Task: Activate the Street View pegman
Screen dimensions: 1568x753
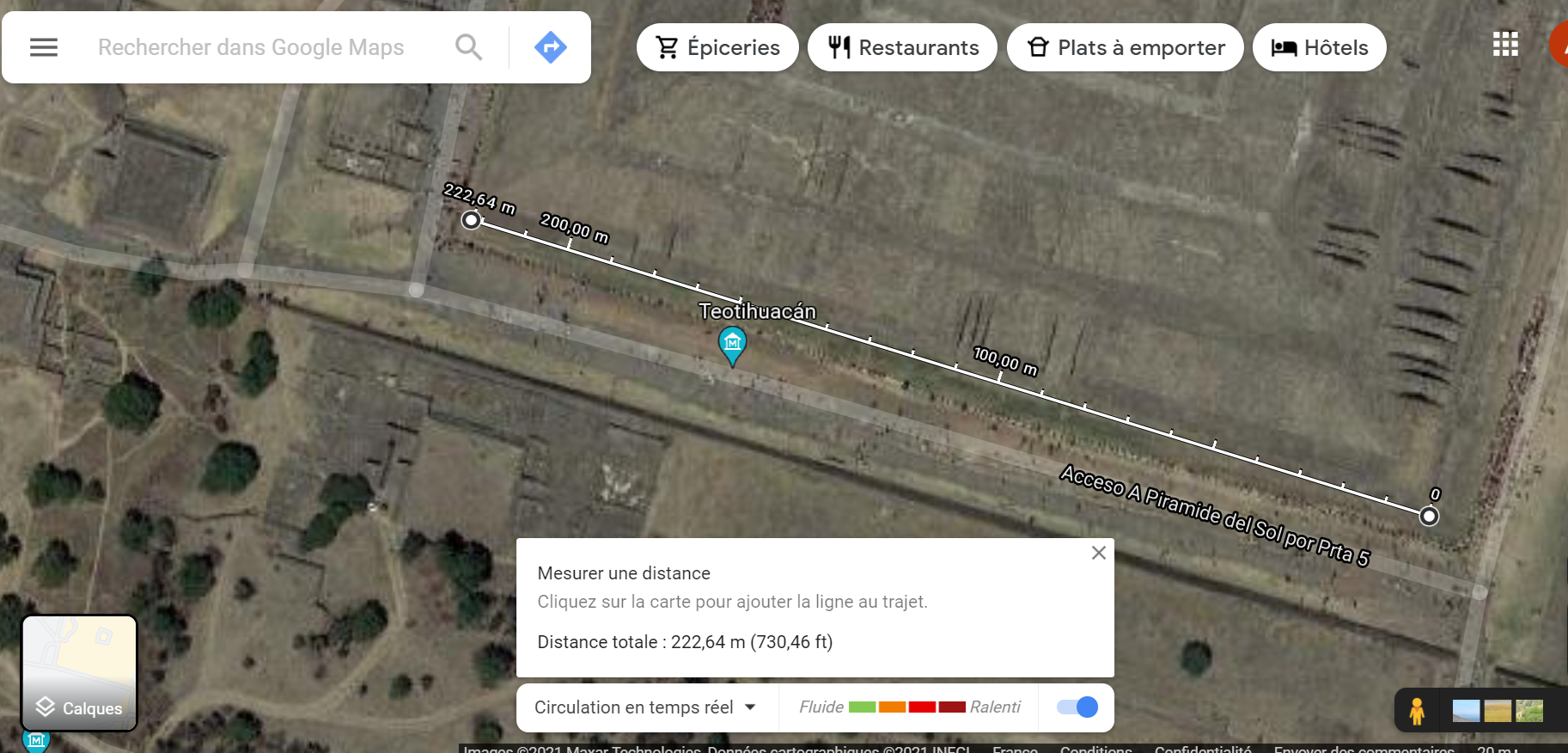Action: (x=1417, y=711)
